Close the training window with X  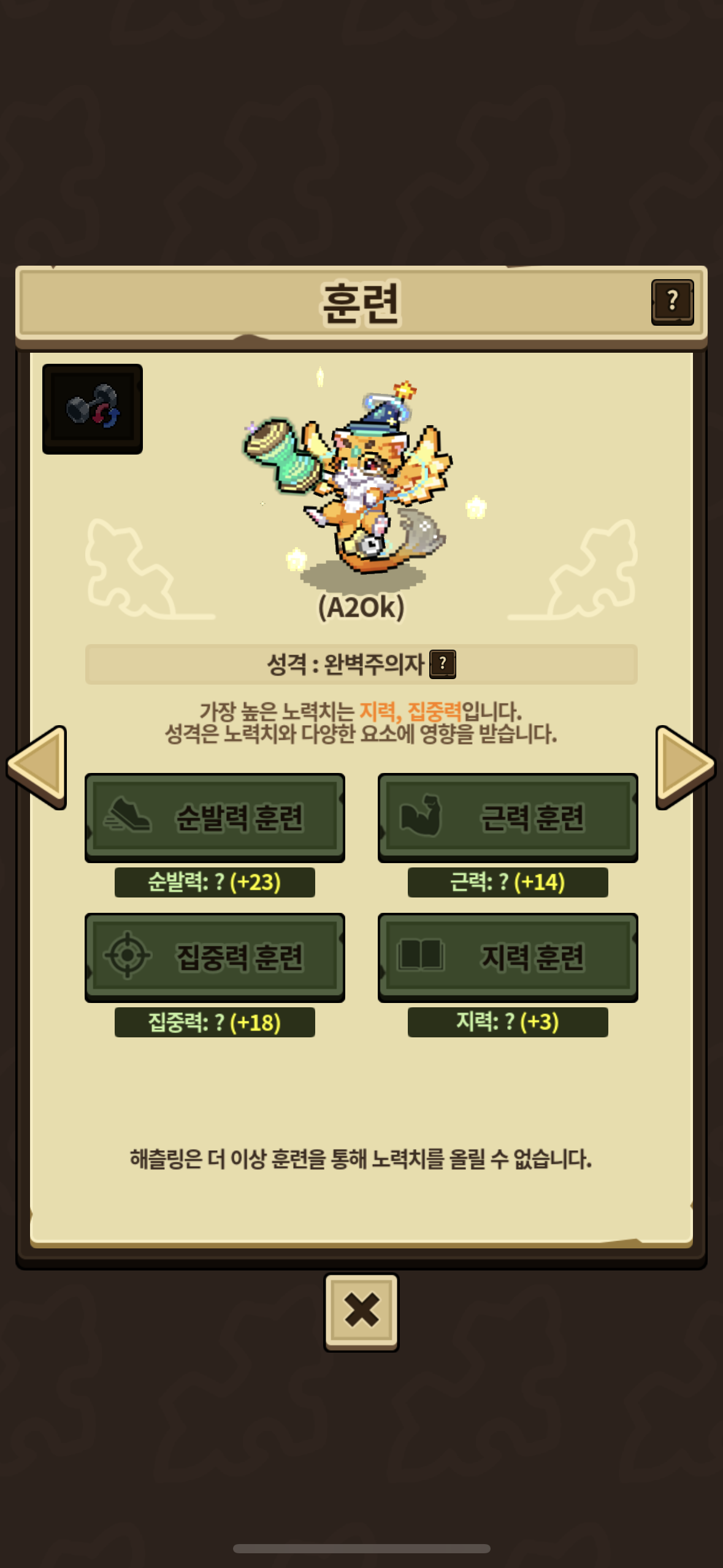[361, 1311]
